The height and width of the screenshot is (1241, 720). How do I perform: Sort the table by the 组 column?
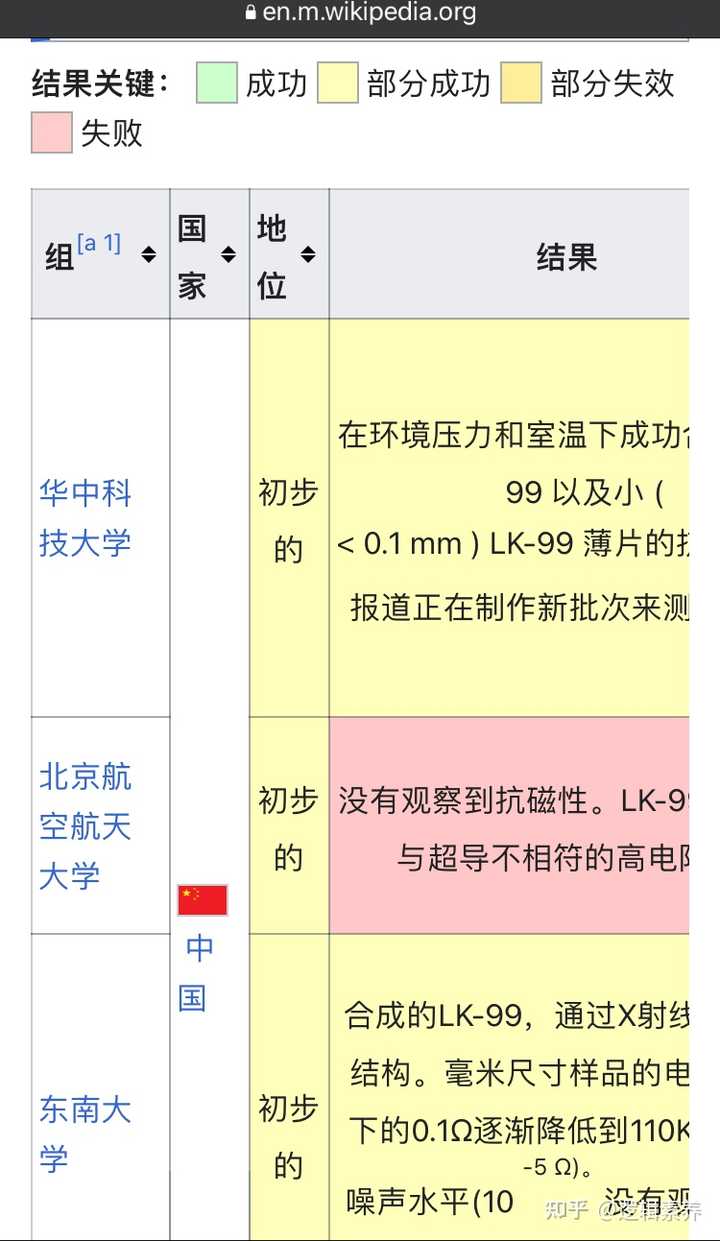click(149, 254)
